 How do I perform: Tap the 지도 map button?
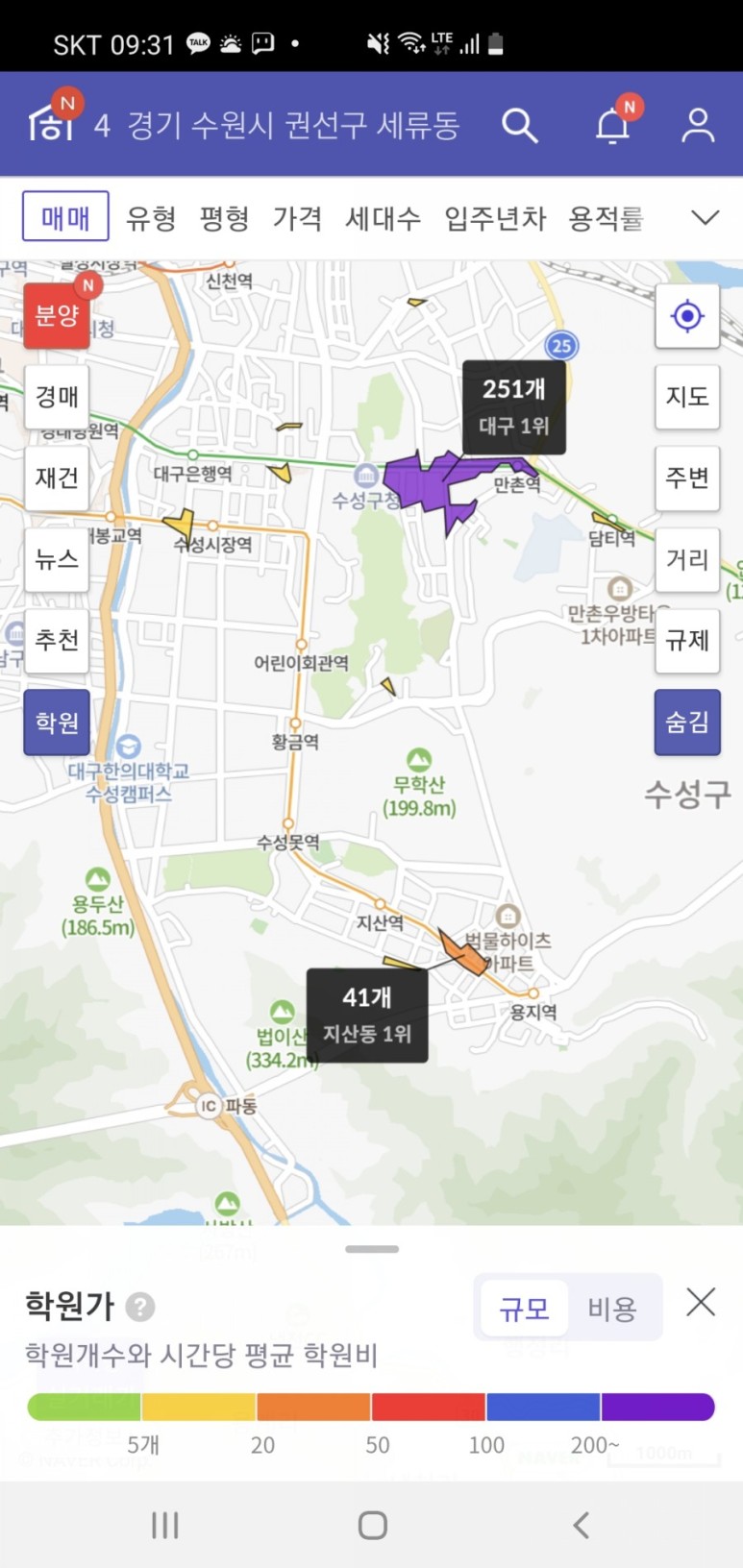click(x=687, y=397)
